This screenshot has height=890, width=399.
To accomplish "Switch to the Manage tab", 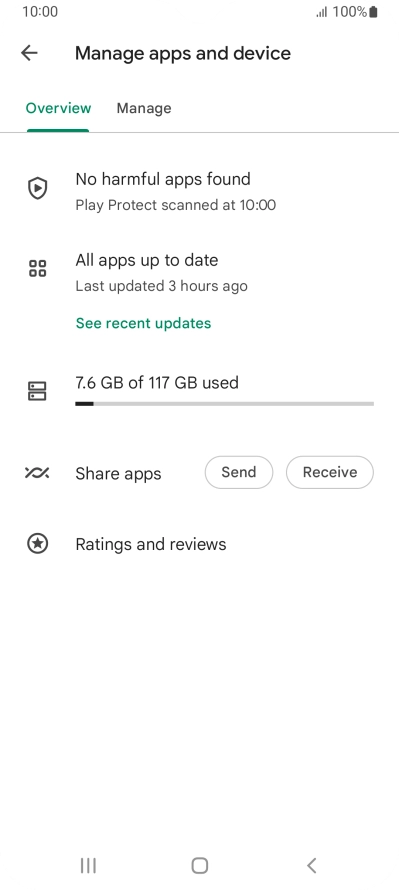I will tap(144, 108).
